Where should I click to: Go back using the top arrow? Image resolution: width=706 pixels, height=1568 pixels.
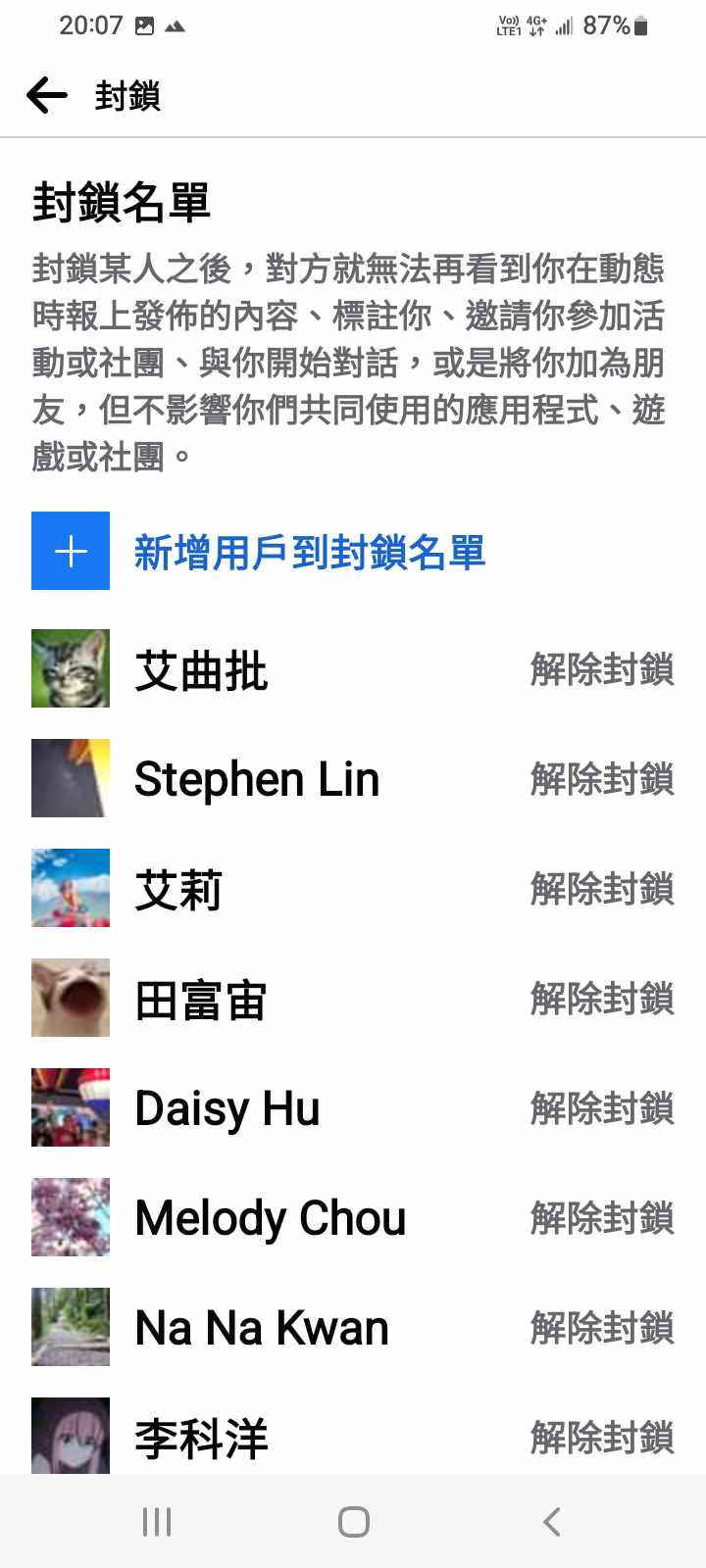(46, 96)
